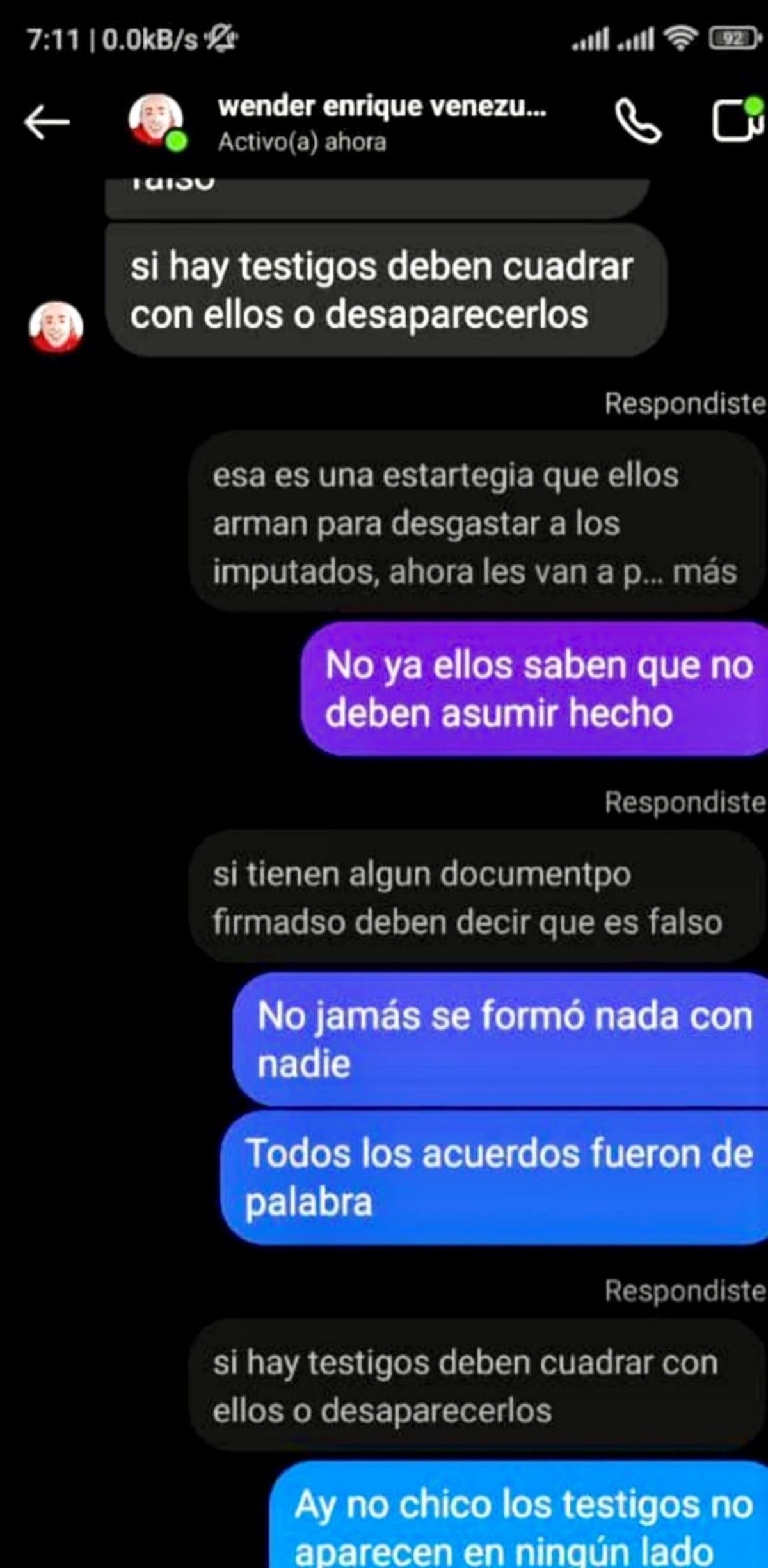This screenshot has width=768, height=1568.
Task: Tap wender's avatar beside the received message
Action: 56,328
